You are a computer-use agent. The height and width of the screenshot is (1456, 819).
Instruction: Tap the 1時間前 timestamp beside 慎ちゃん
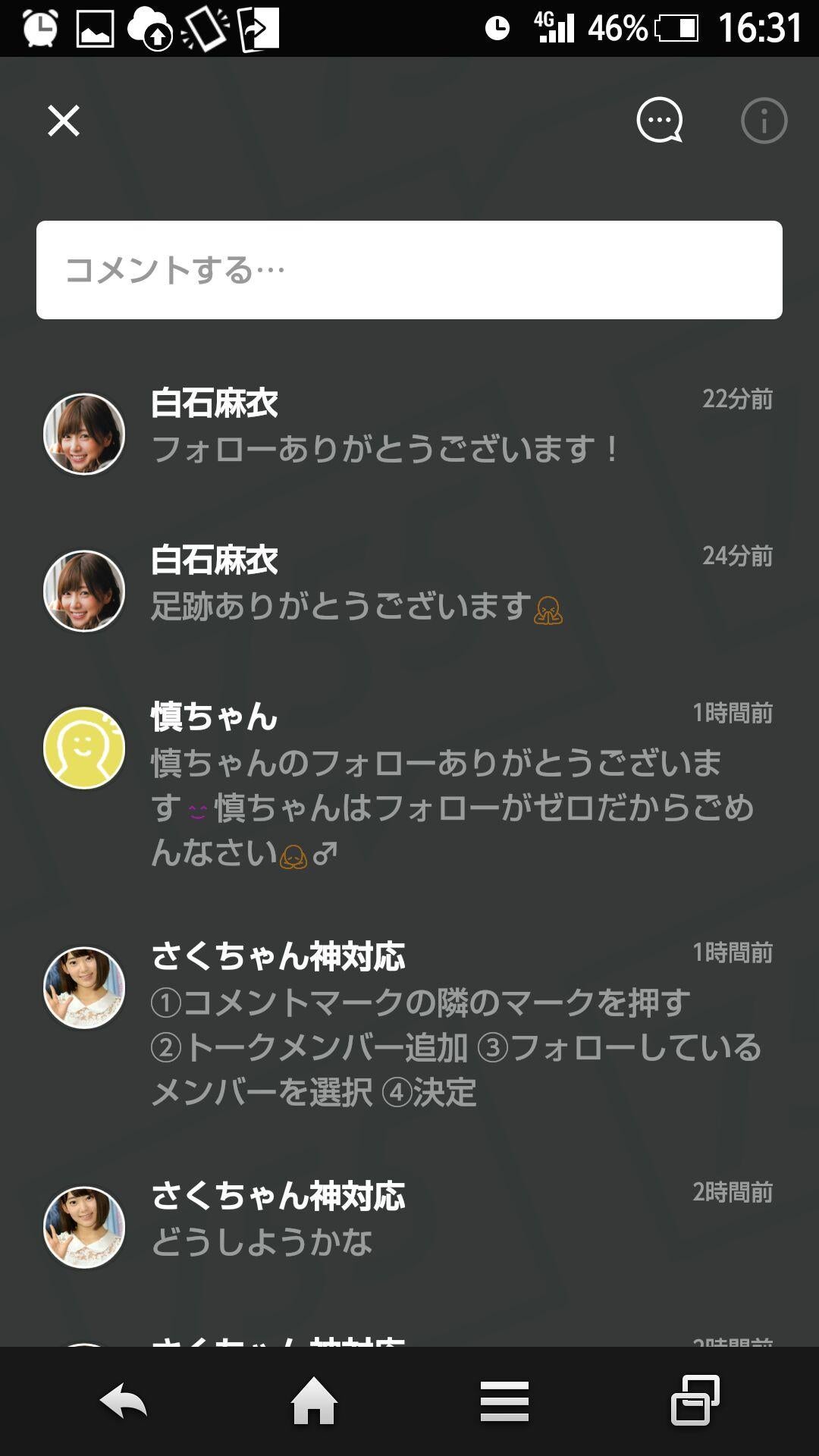click(730, 714)
